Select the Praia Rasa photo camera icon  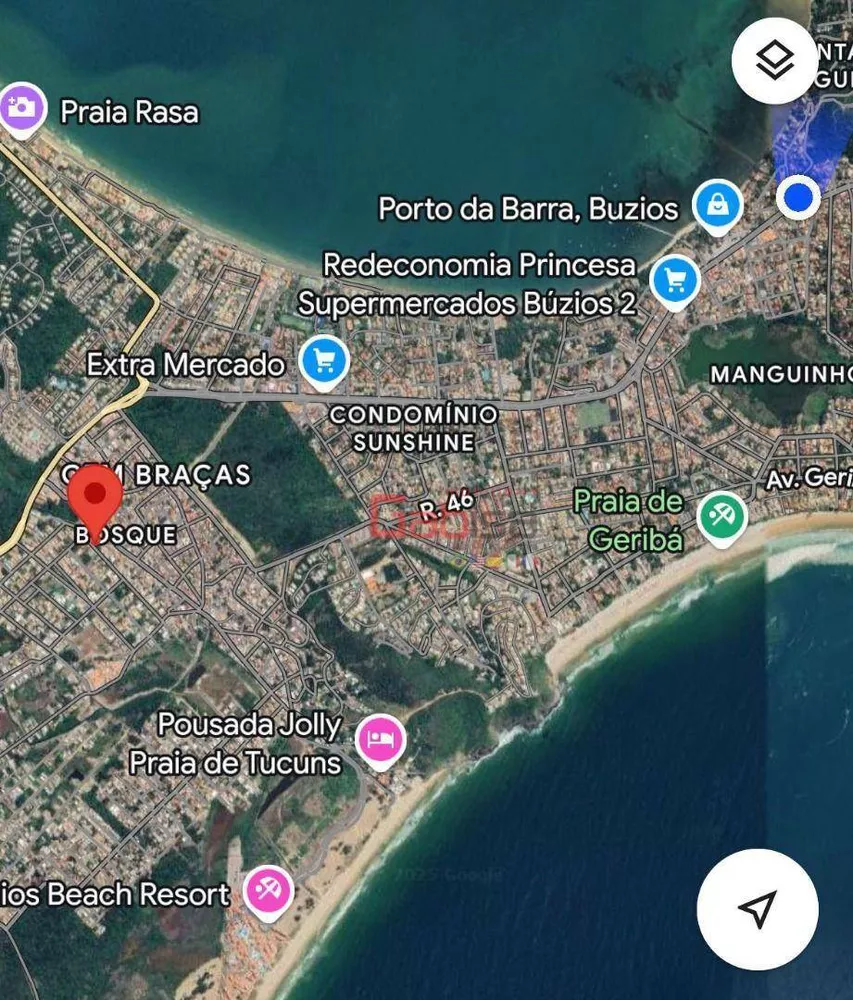click(22, 107)
